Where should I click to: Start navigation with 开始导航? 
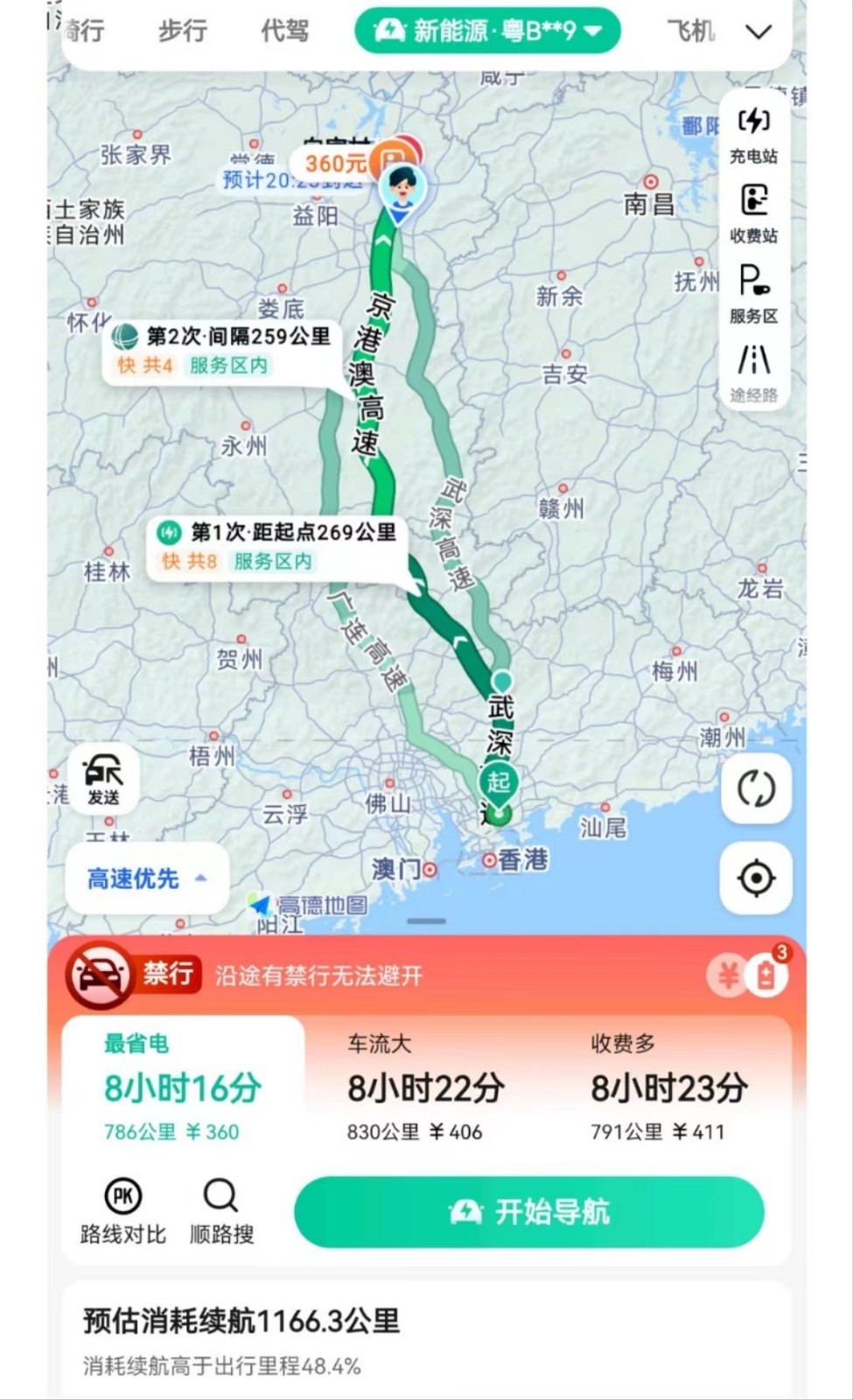[528, 1212]
